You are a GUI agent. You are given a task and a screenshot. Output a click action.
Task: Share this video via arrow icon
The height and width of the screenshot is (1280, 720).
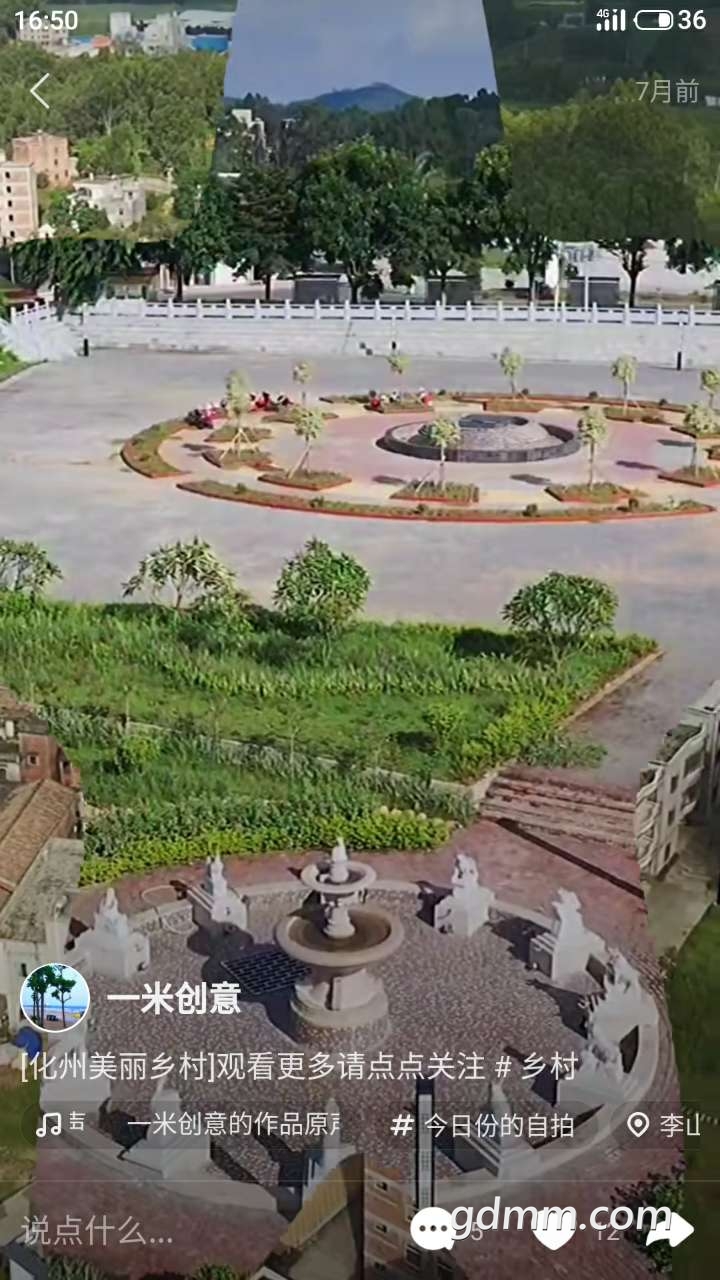[669, 1229]
